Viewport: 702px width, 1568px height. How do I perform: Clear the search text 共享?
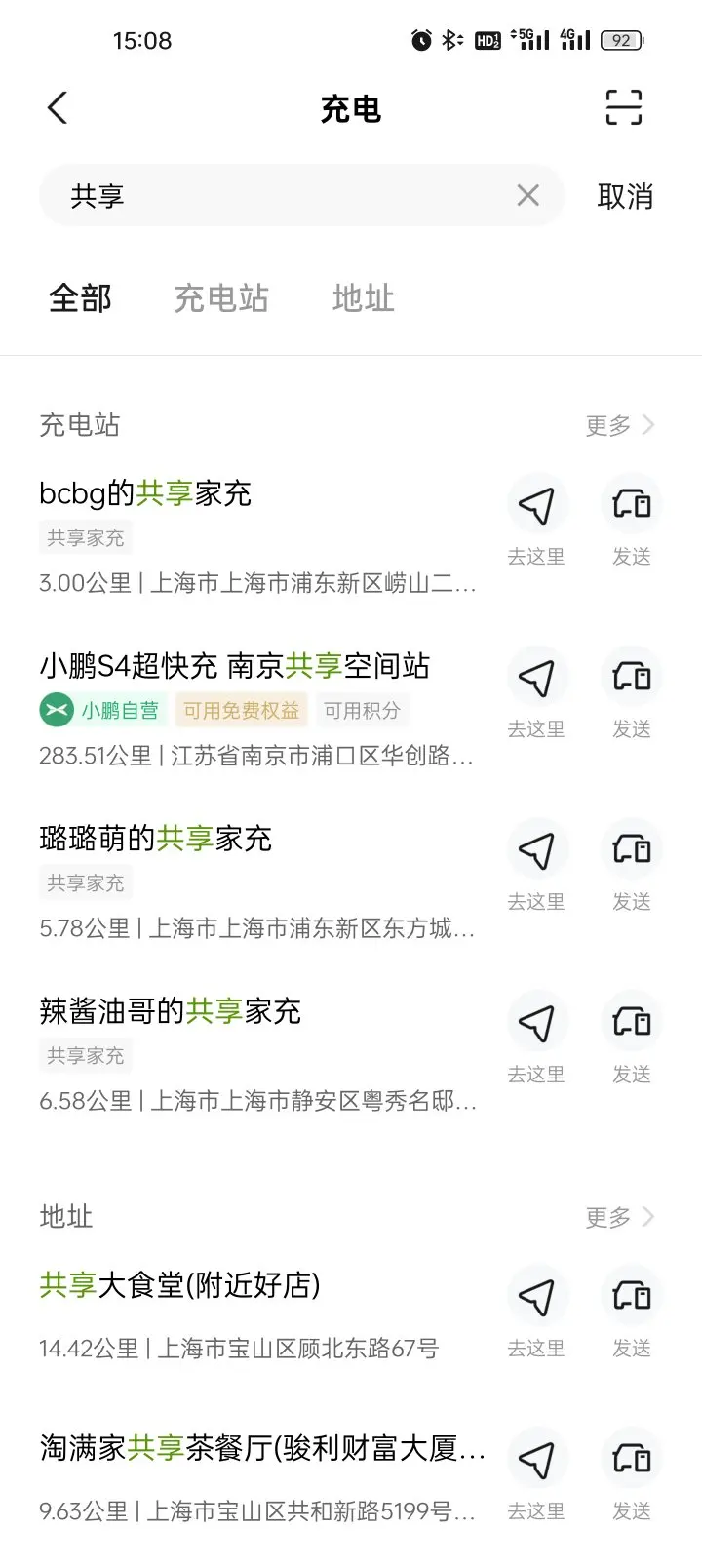point(527,195)
